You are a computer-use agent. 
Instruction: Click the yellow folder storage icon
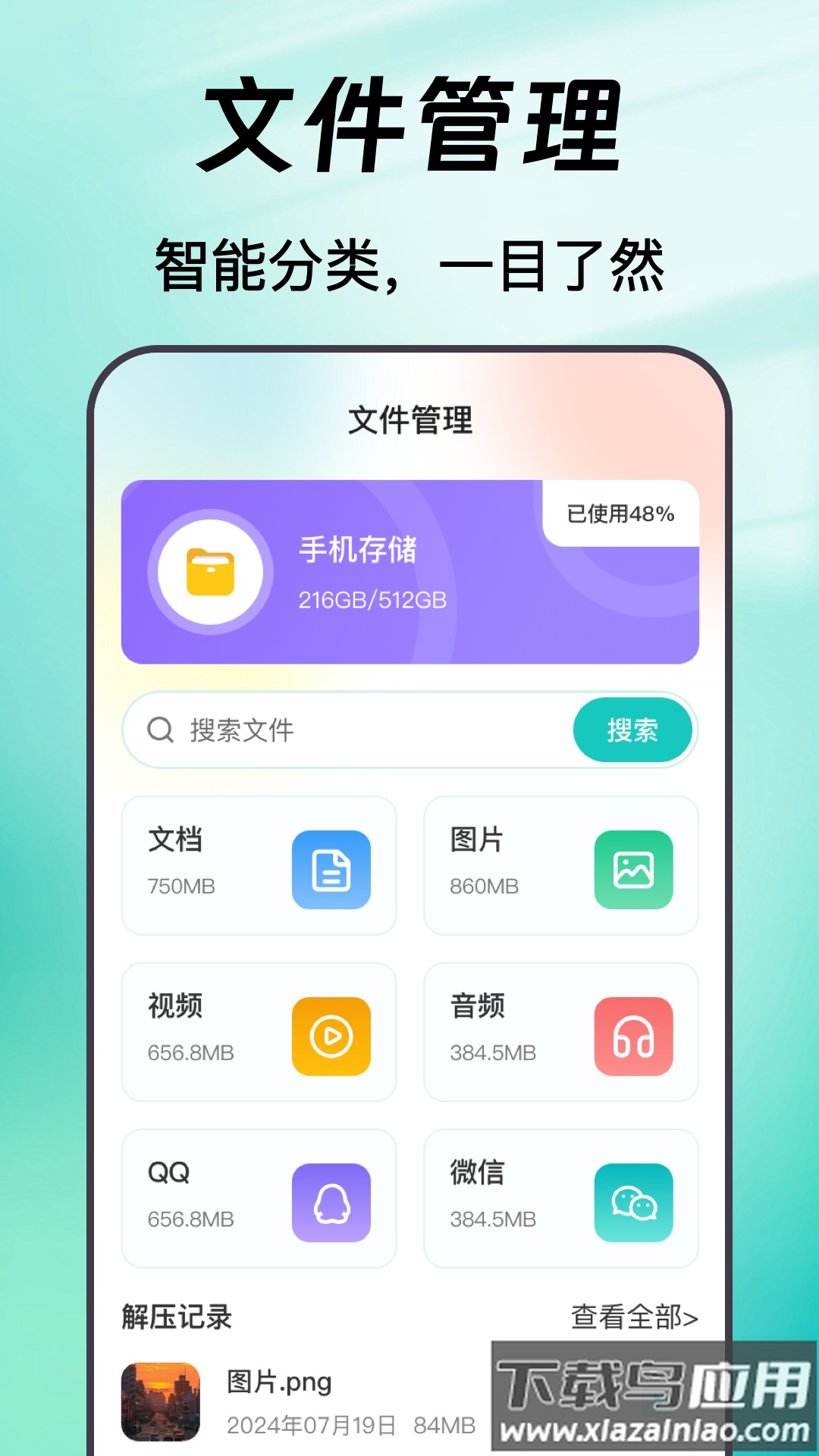pos(210,573)
